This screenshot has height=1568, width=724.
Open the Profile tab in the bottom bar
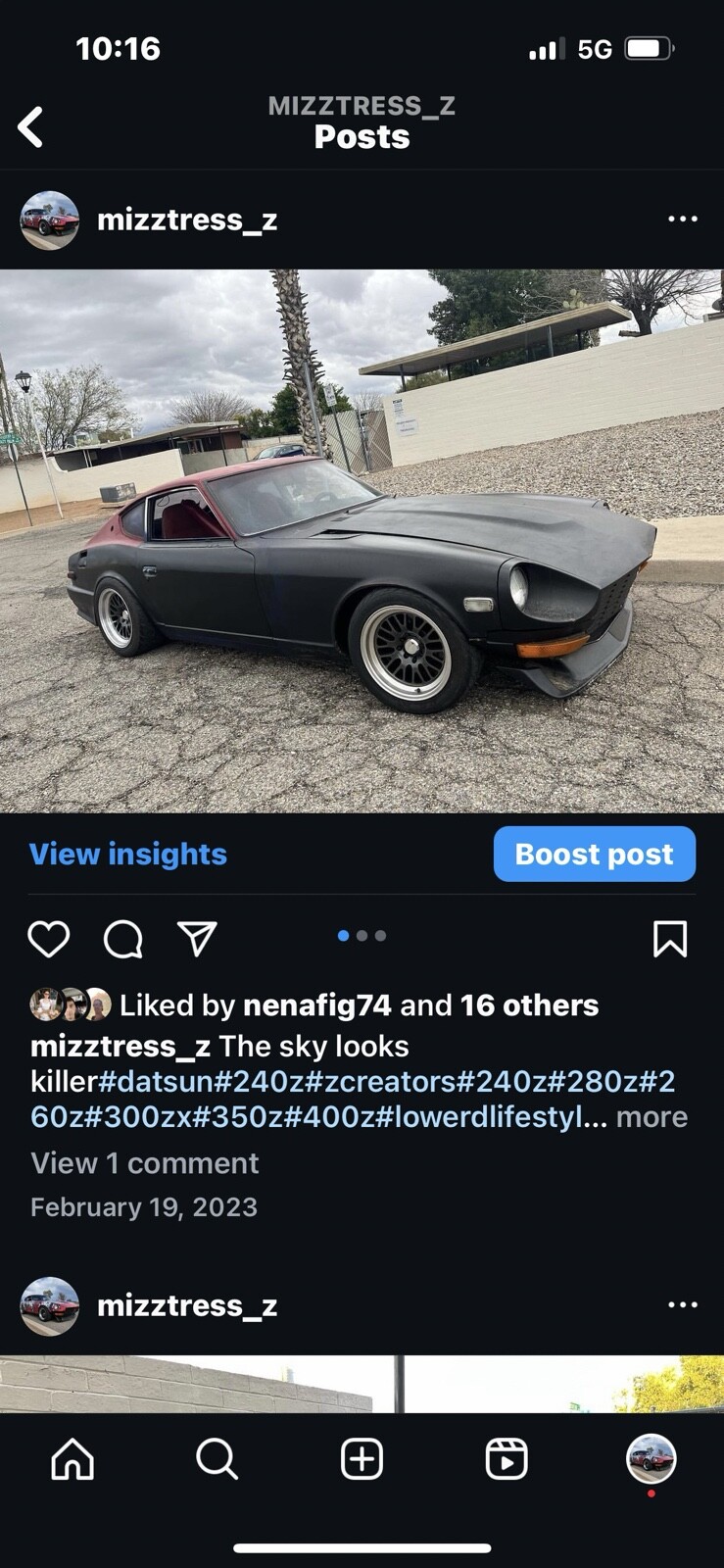tap(651, 1459)
